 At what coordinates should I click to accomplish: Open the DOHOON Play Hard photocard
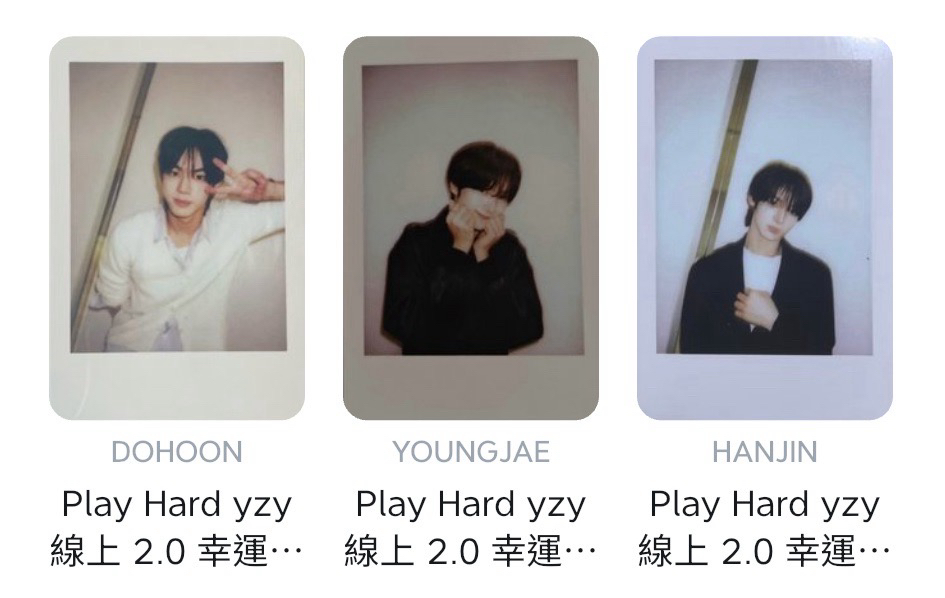(177, 228)
